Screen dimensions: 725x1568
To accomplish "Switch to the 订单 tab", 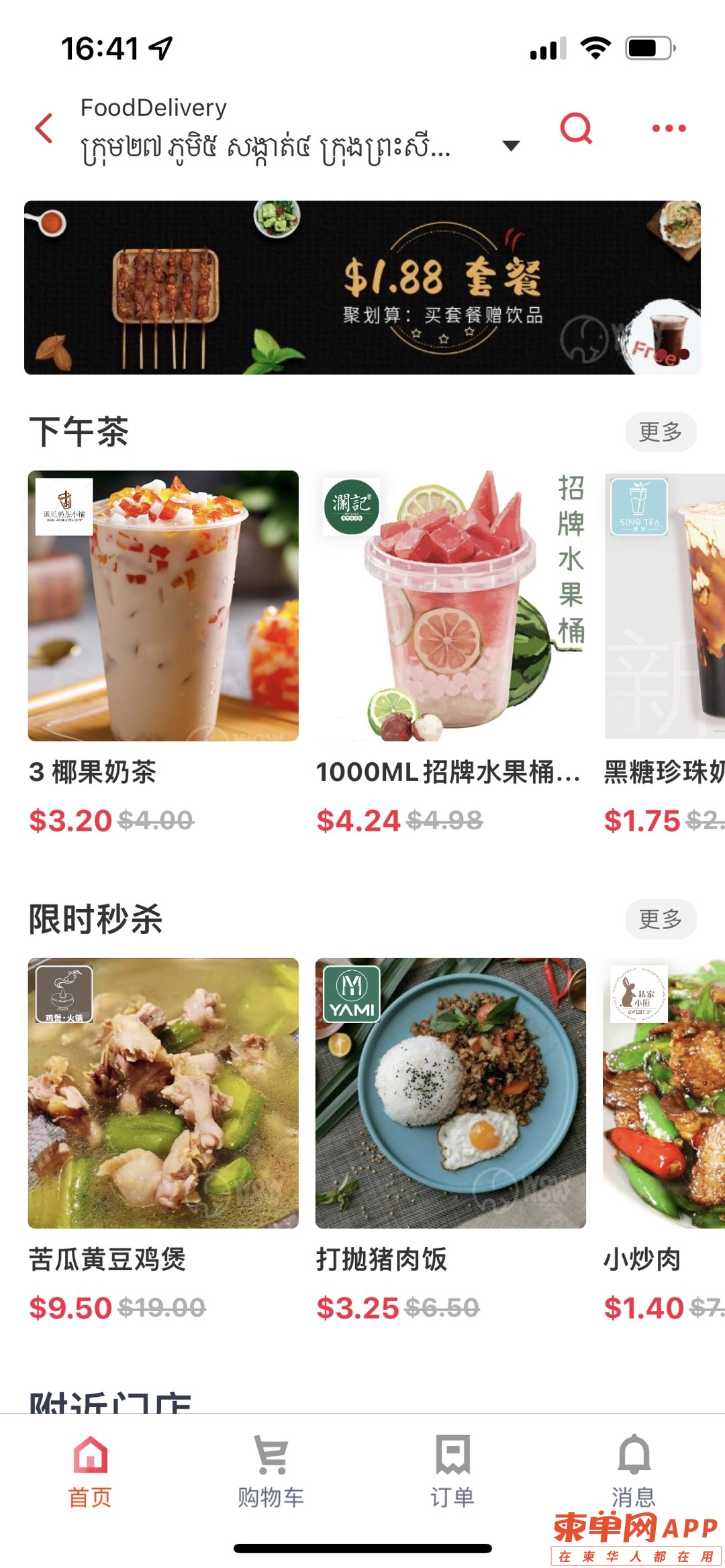I will click(452, 1471).
